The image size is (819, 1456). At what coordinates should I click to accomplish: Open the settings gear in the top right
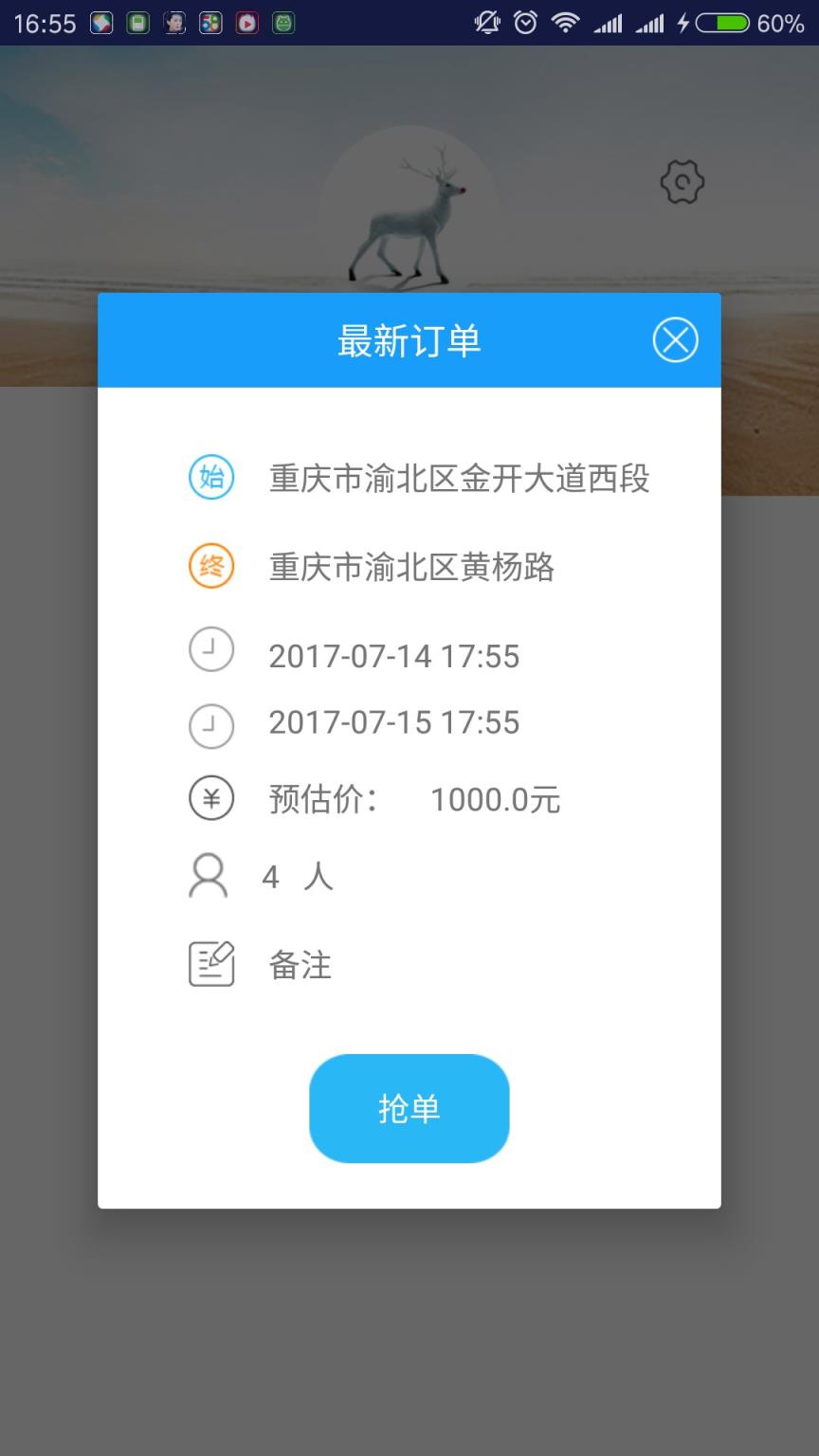tap(681, 181)
